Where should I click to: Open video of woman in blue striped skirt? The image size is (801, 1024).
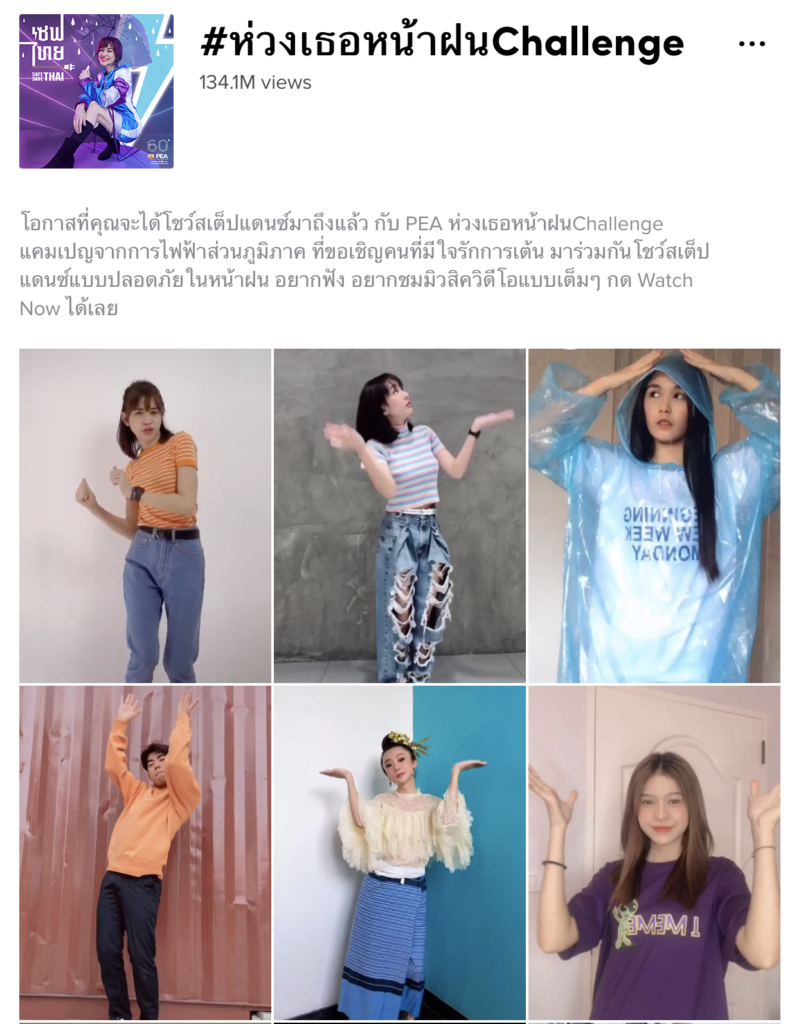point(400,852)
